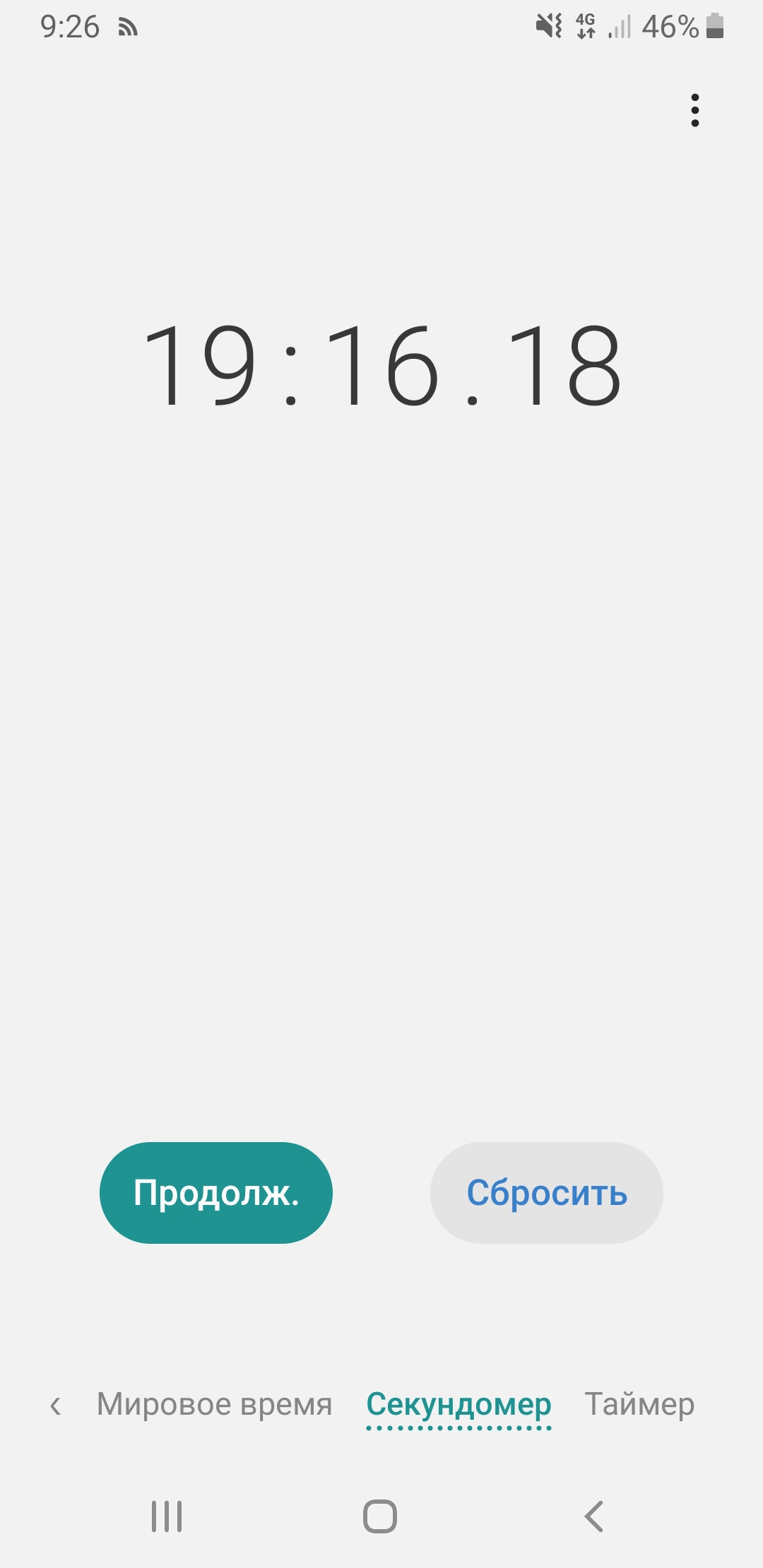Go to the system home screen
This screenshot has height=1568, width=763.
(380, 1516)
